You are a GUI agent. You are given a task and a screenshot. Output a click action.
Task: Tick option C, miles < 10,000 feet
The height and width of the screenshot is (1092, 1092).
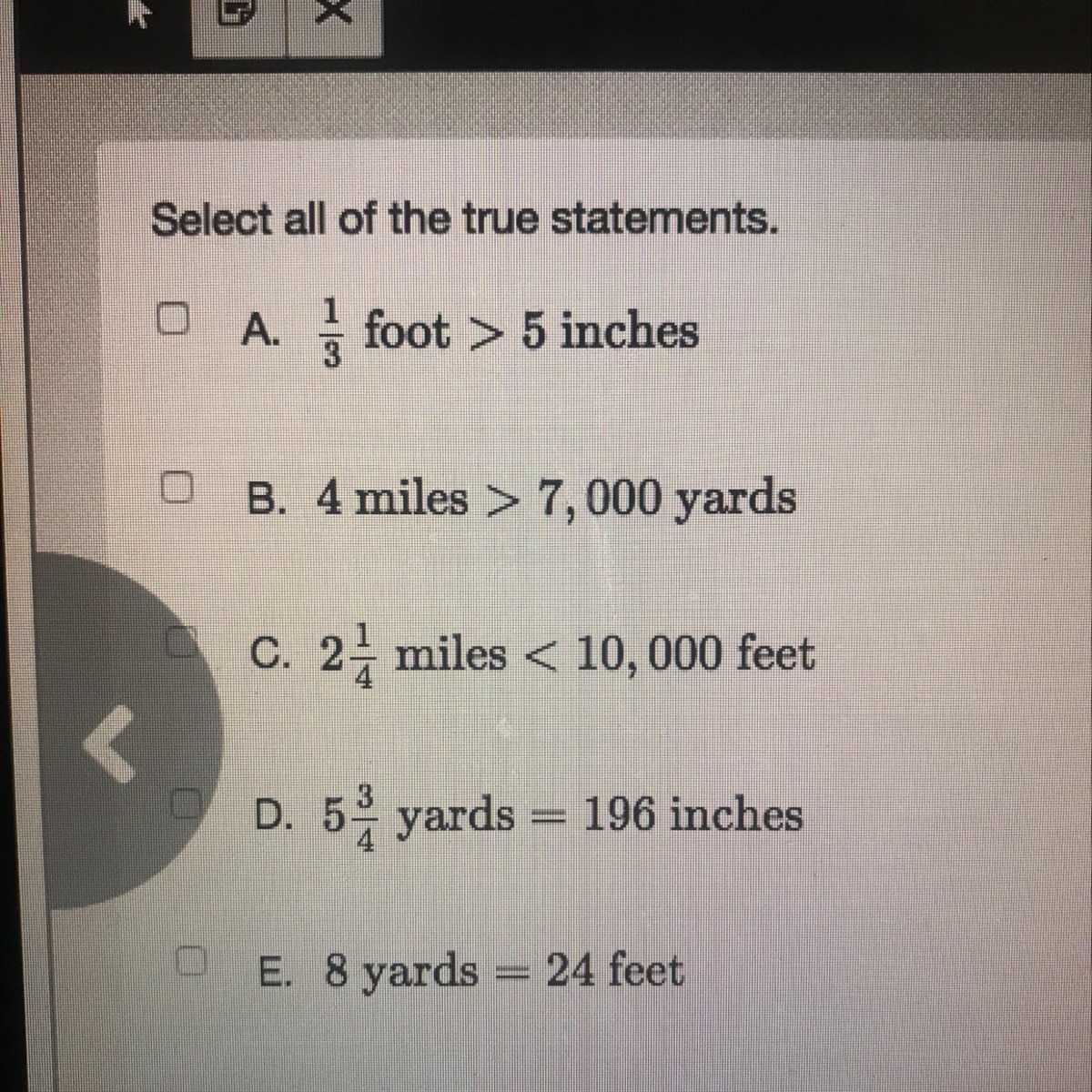(181, 642)
